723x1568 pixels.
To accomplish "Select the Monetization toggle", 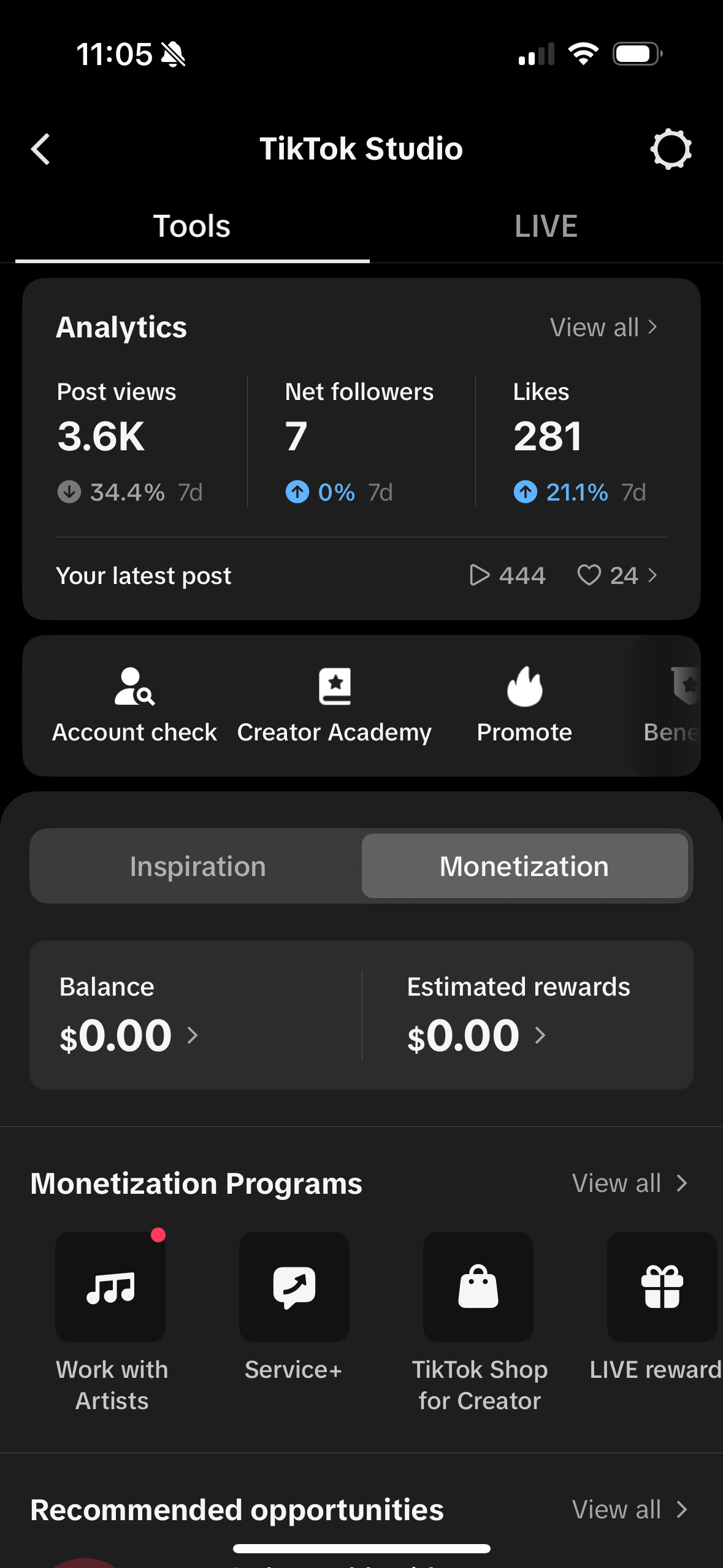I will pyautogui.click(x=524, y=866).
